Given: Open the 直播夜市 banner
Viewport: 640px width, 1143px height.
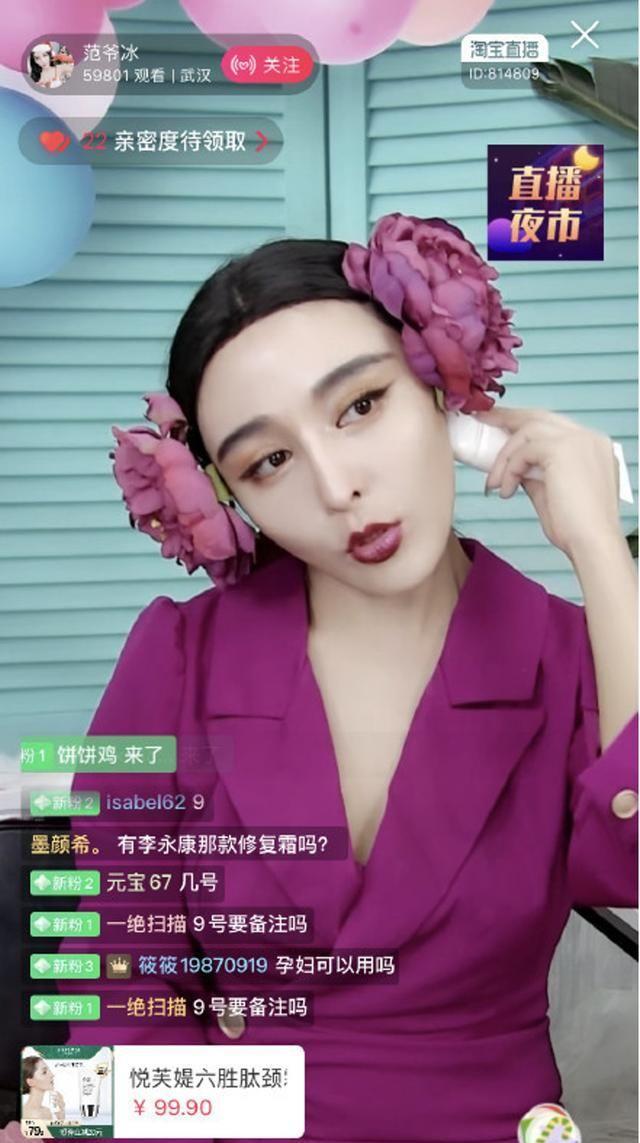Looking at the screenshot, I should [545, 202].
